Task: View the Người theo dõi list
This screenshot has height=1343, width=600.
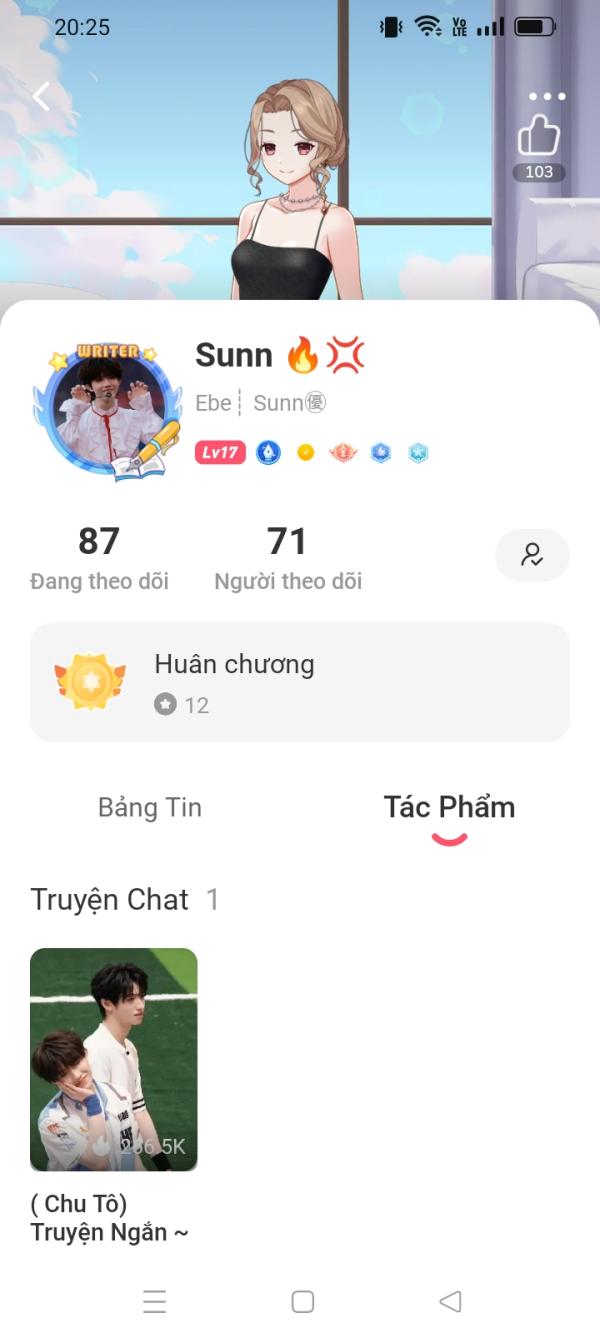Action: pyautogui.click(x=288, y=558)
